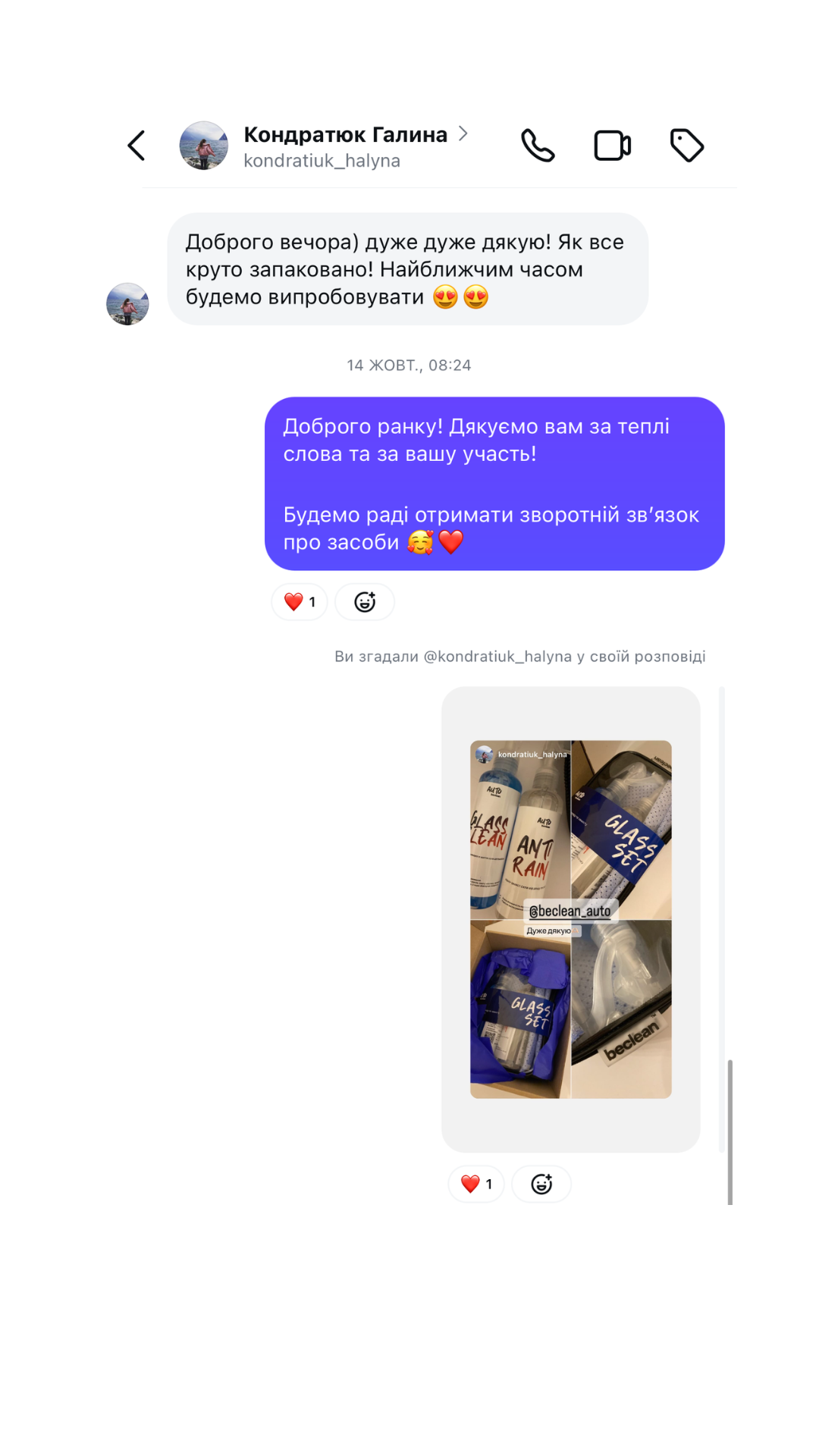819x1456 pixels.
Task: Start an audio call
Action: [538, 146]
